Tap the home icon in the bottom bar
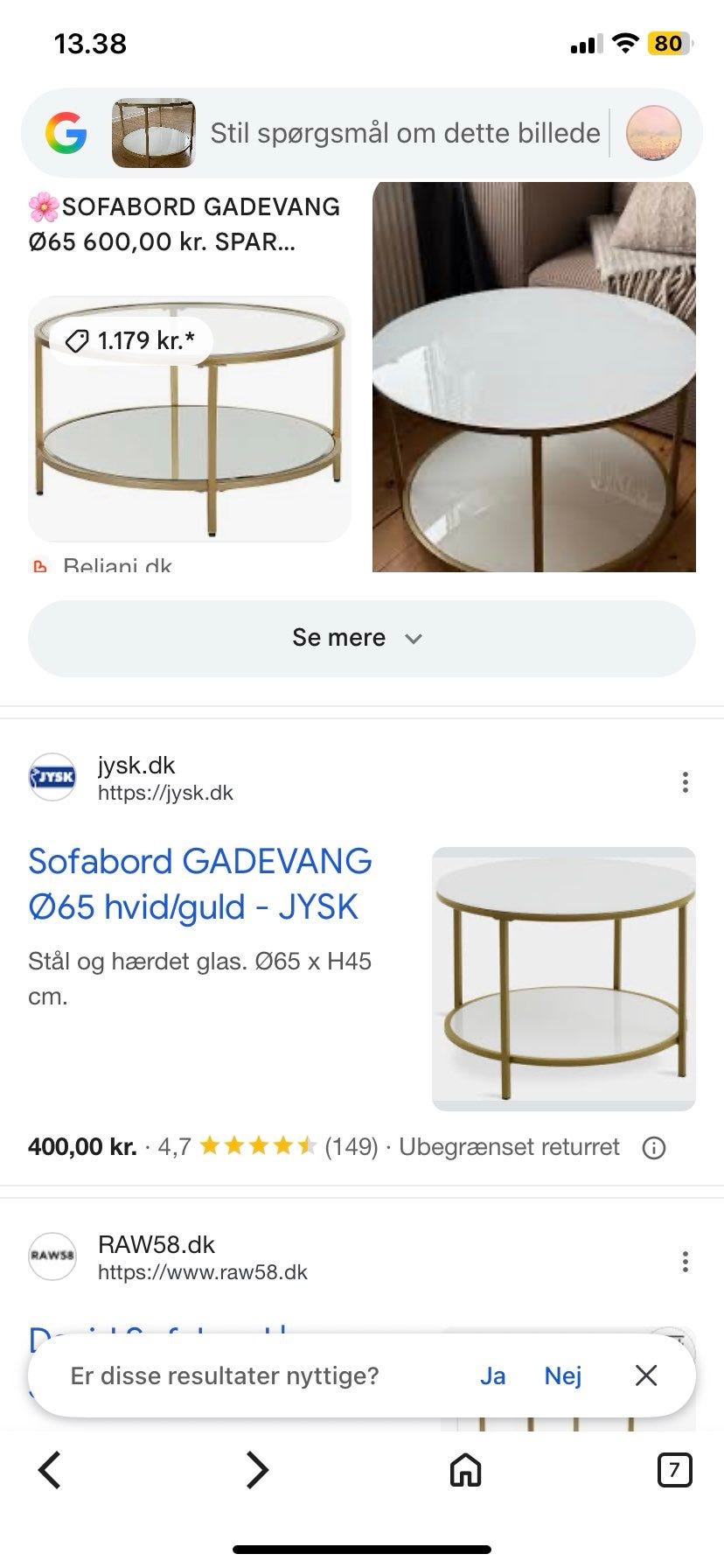Screen dimensions: 724x1568 tap(464, 1469)
